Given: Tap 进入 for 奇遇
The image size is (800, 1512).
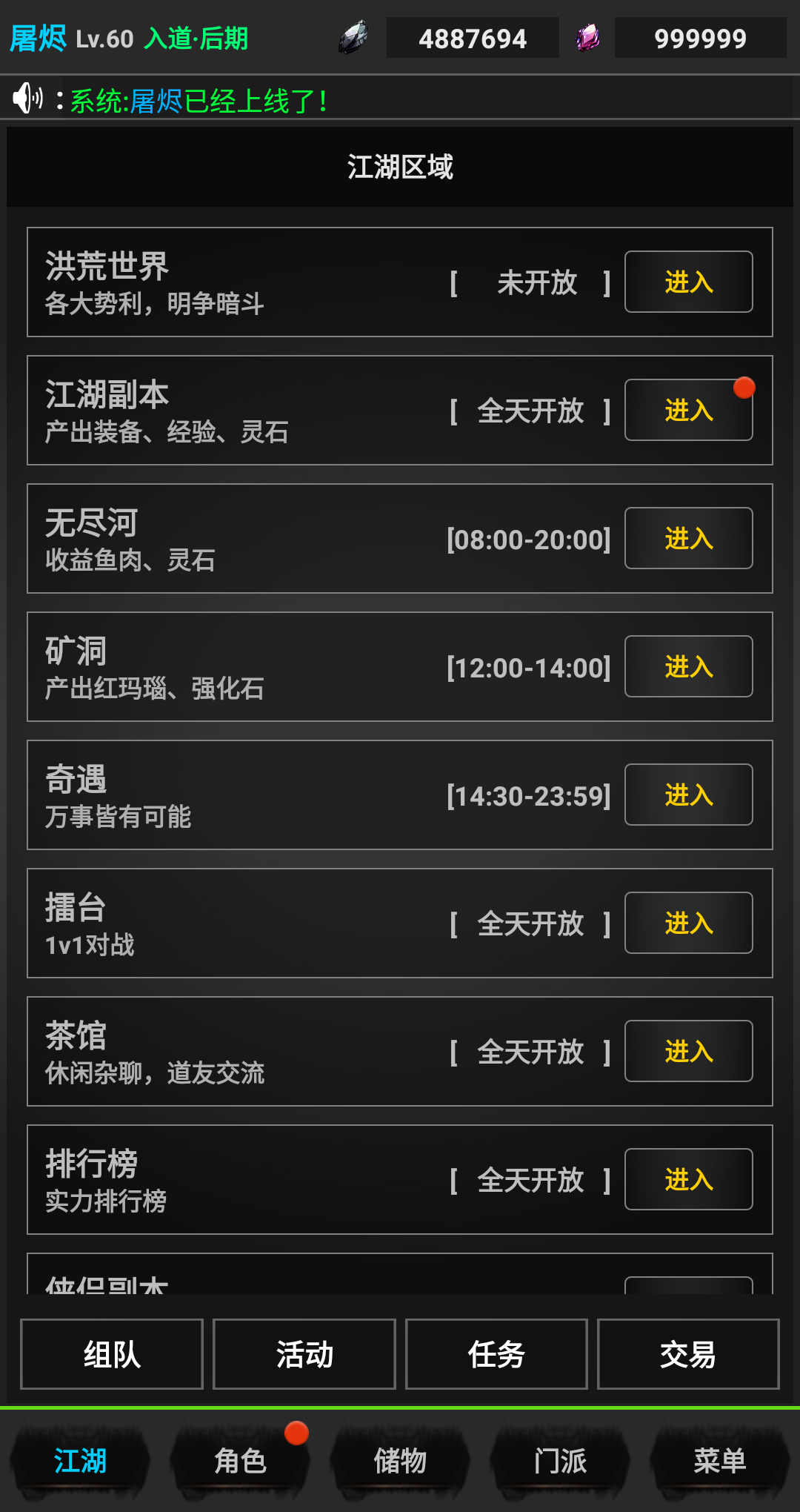Looking at the screenshot, I should point(688,795).
